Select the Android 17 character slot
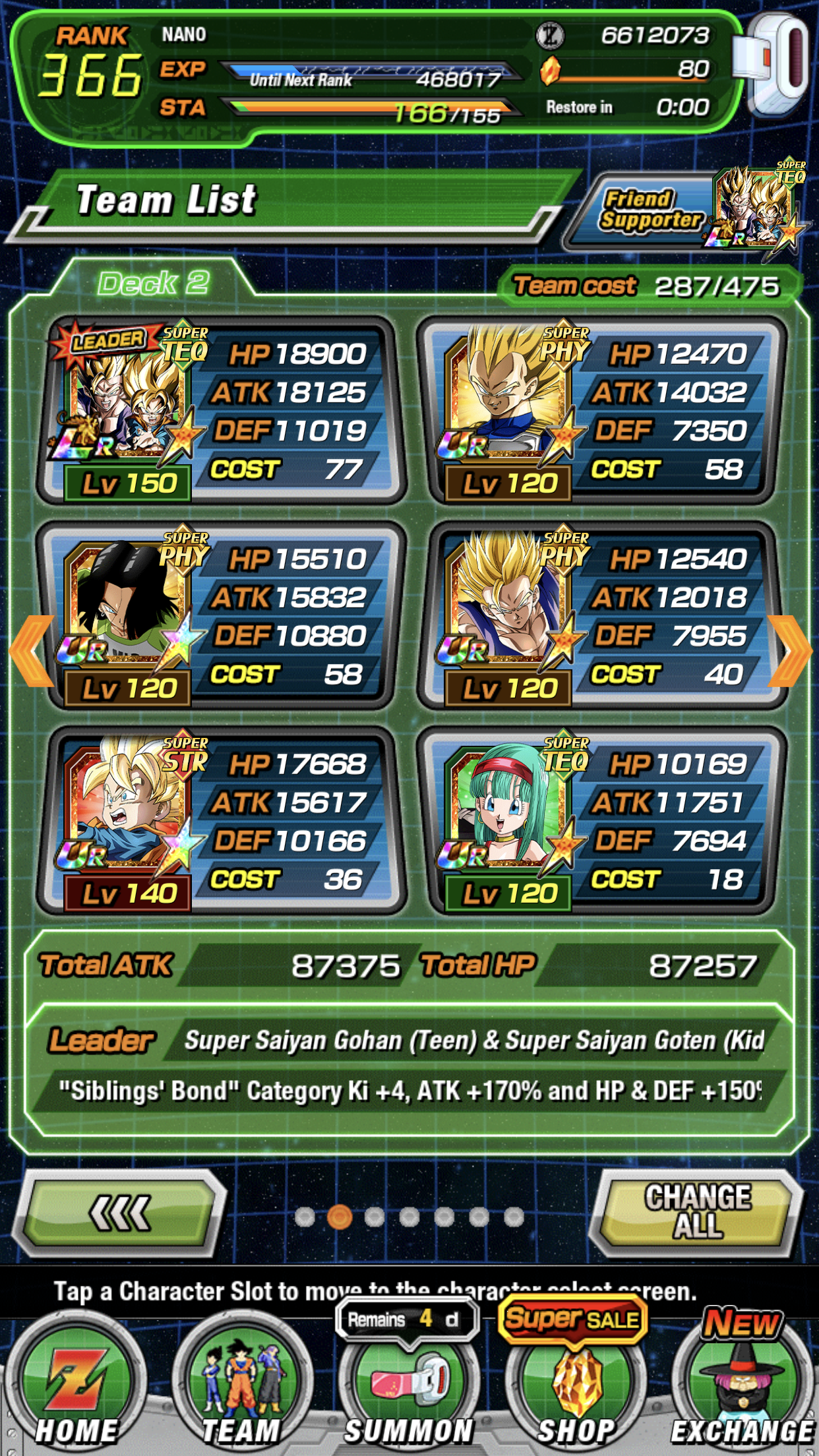The image size is (819, 1456). click(221, 617)
